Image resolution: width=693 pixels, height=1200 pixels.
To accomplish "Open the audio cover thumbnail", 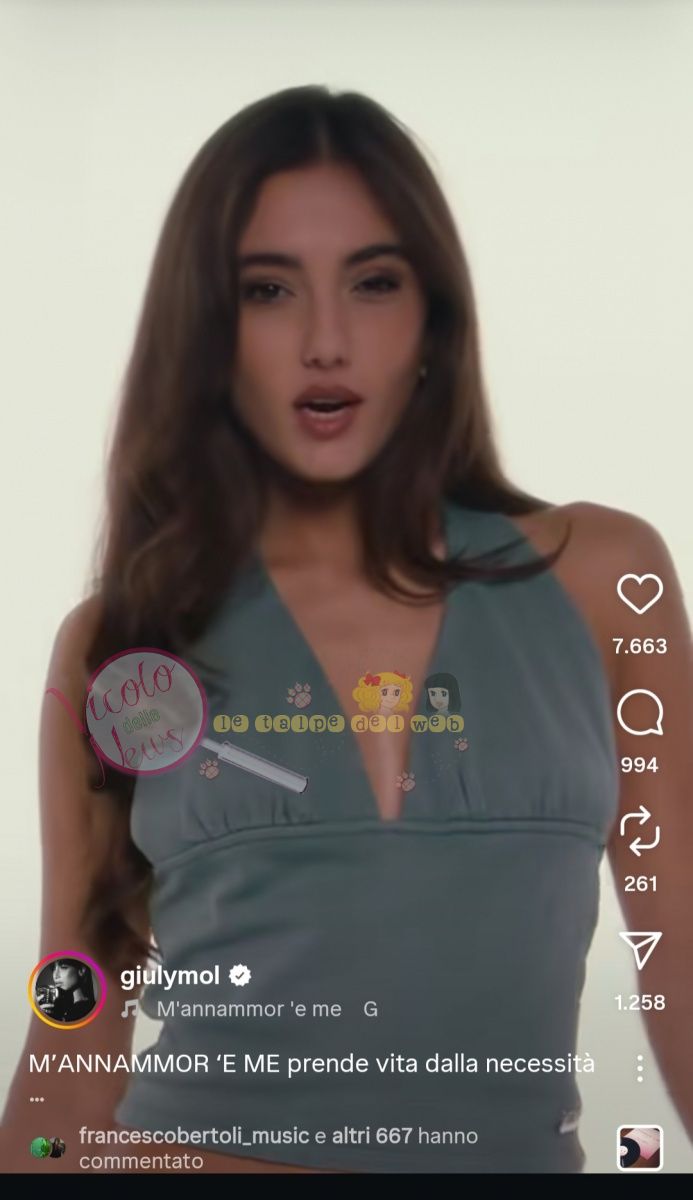I will pos(639,1147).
